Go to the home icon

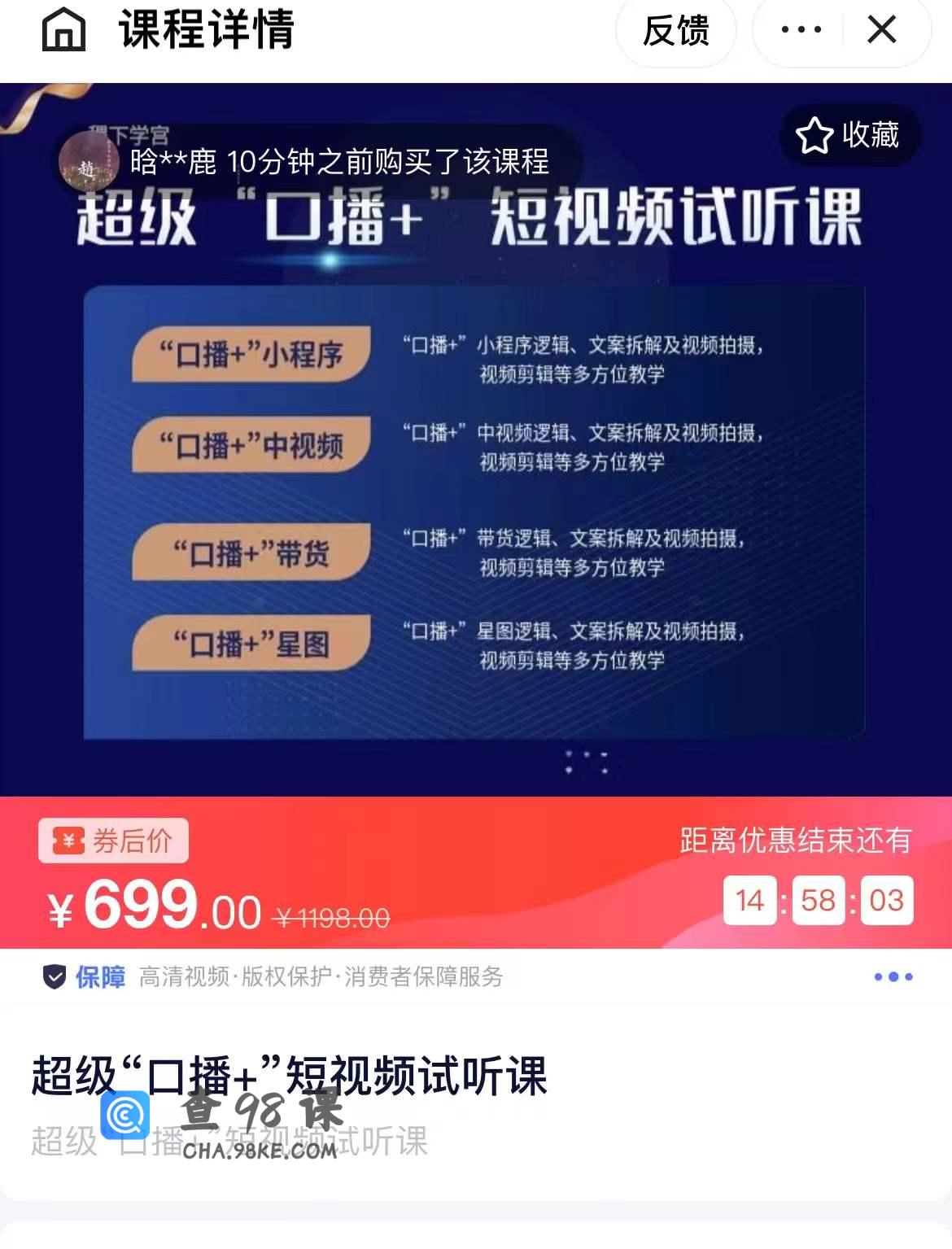tap(63, 30)
